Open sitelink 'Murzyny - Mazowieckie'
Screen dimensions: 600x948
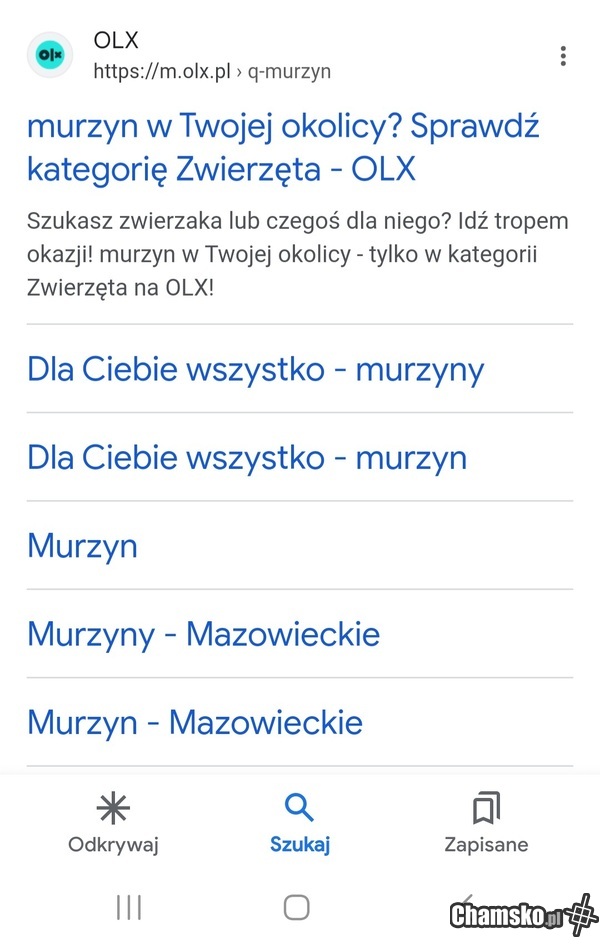pos(203,634)
